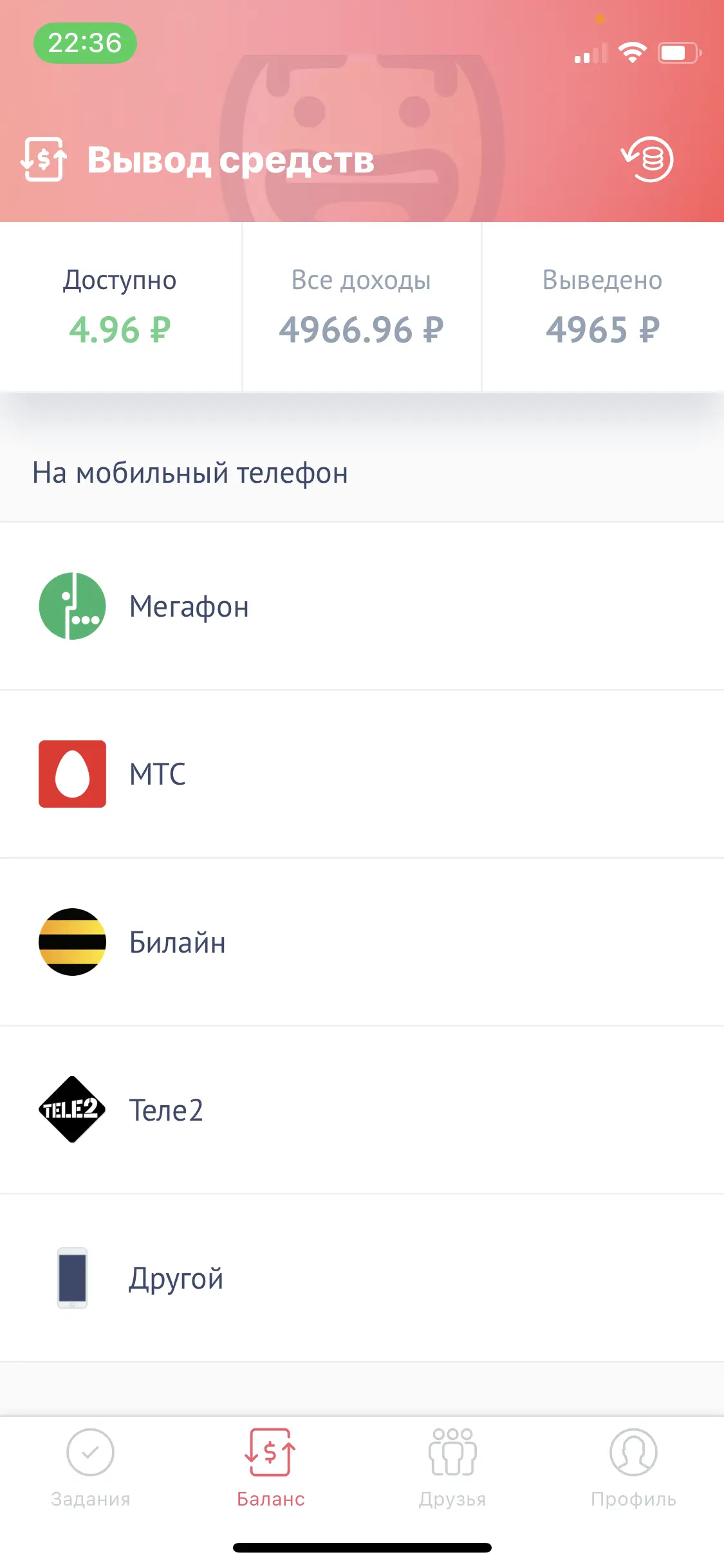Viewport: 724px width, 1568px height.
Task: Select Мегафон for withdrawal
Action: (362, 606)
